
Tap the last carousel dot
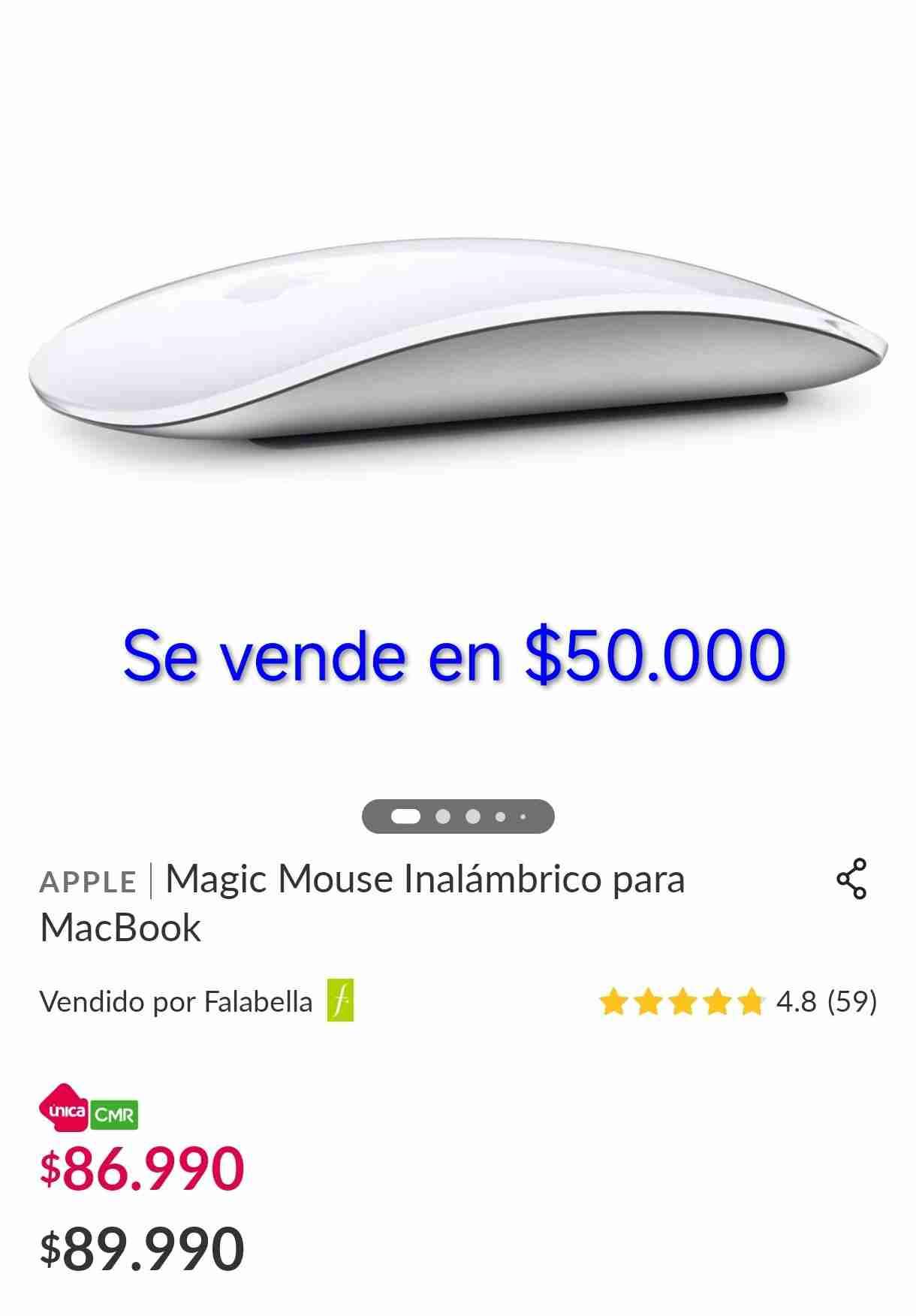pos(523,815)
